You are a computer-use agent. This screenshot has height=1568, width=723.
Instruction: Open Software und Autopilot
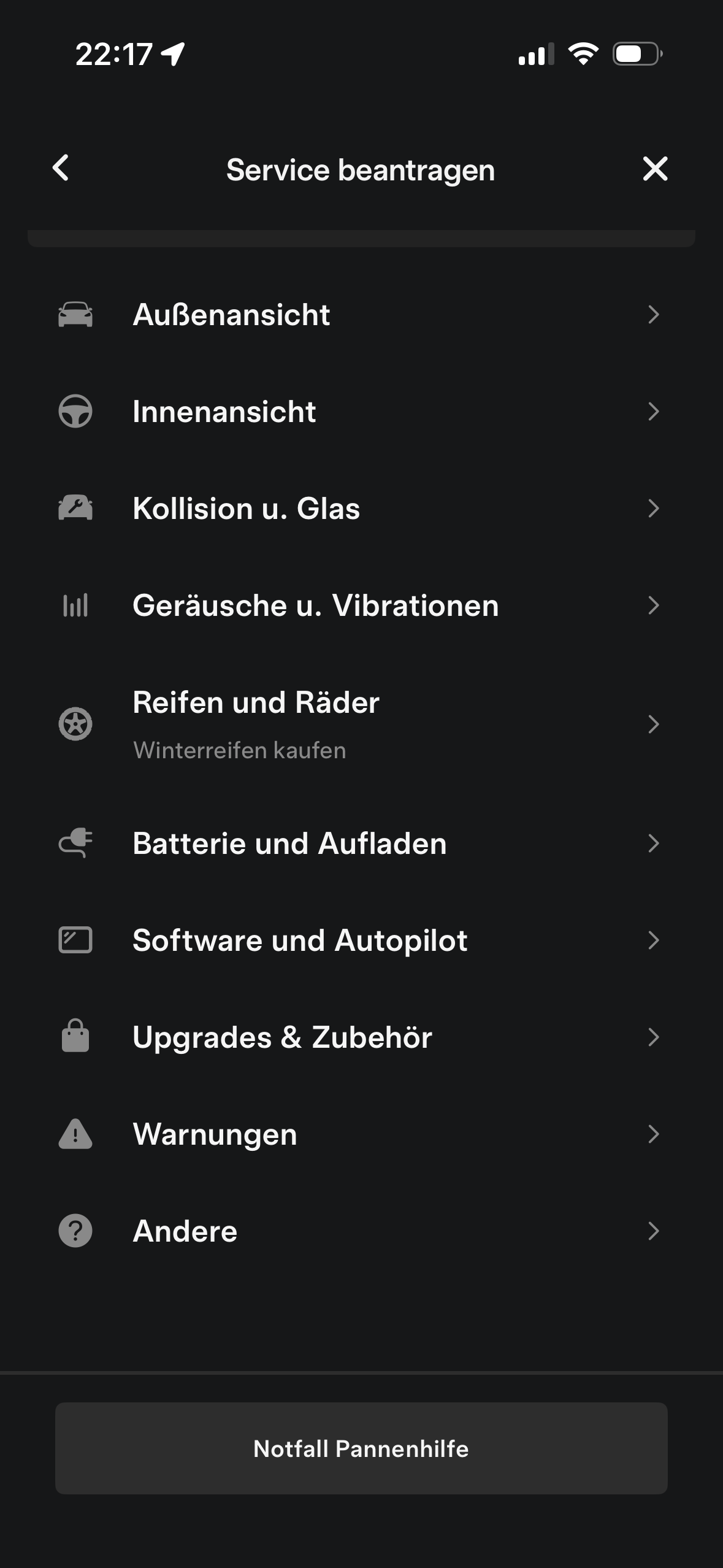click(361, 940)
